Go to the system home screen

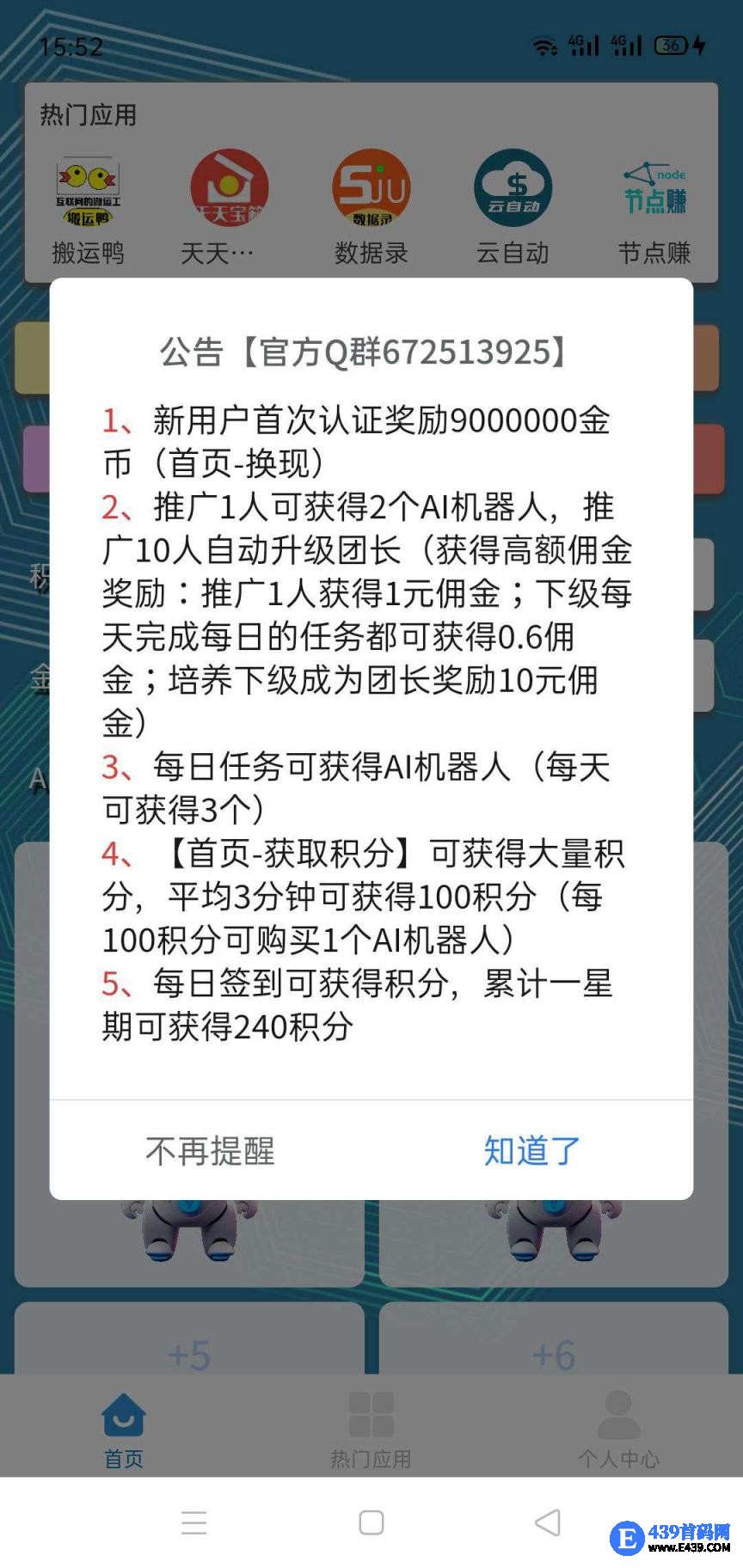click(x=371, y=1522)
